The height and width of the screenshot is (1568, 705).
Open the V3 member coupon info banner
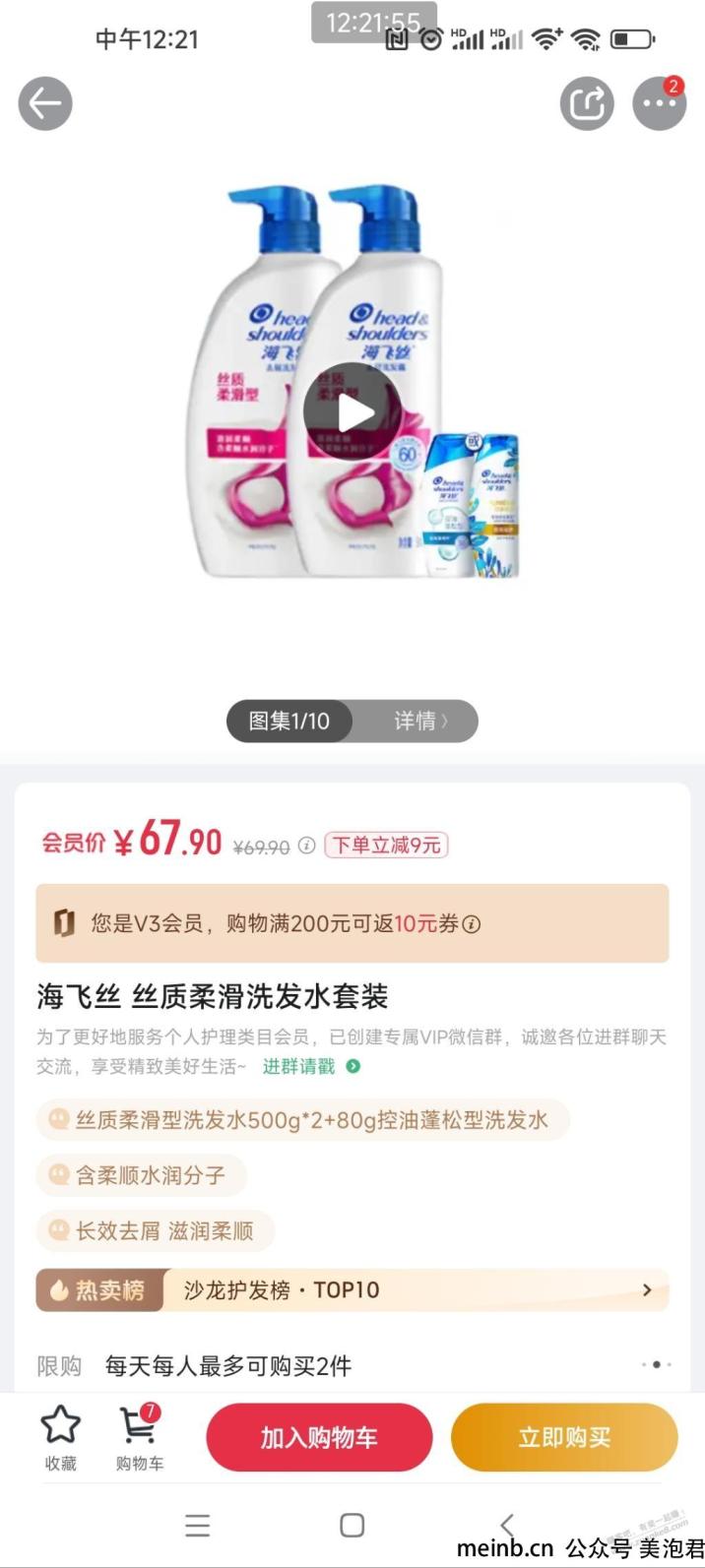[352, 923]
